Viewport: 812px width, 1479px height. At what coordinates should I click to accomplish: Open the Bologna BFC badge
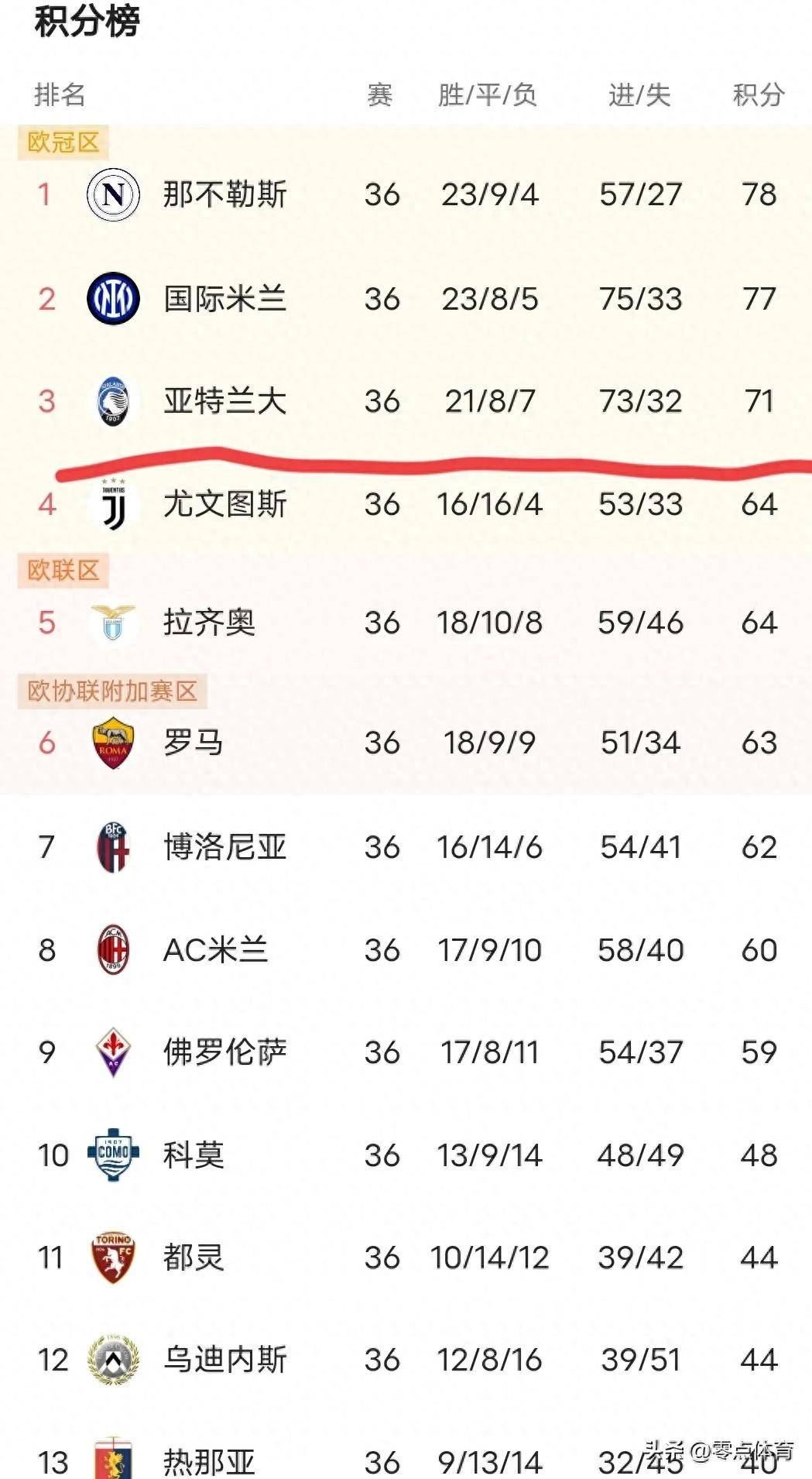point(112,845)
